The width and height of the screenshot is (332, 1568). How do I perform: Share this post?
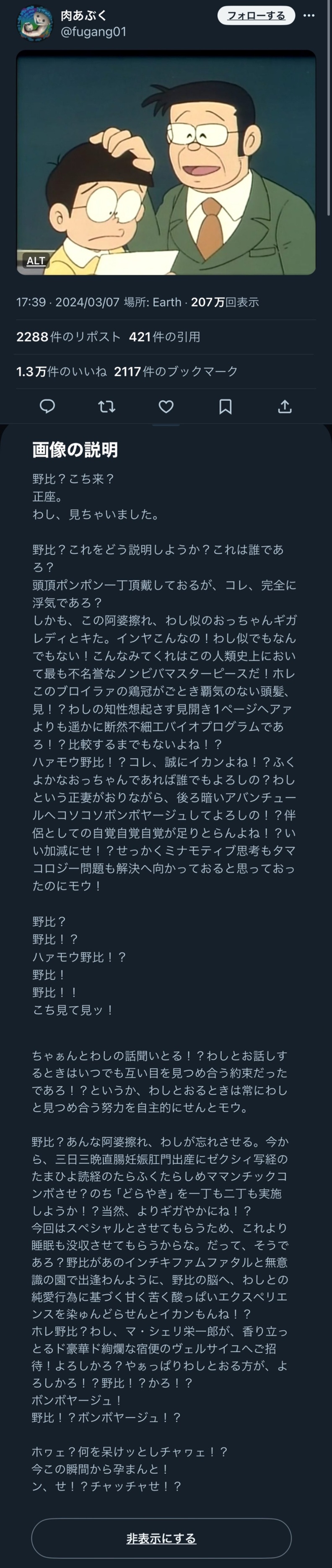[285, 406]
